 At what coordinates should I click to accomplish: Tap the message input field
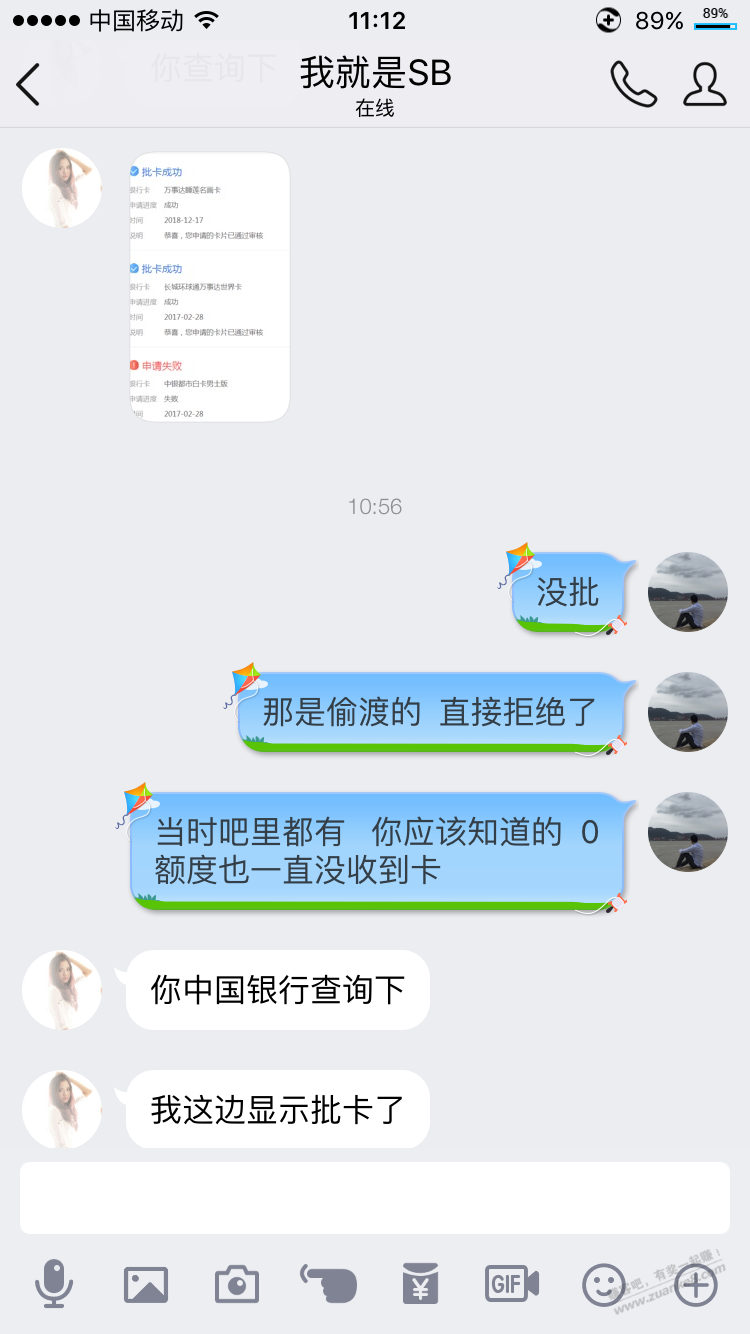coord(375,1198)
